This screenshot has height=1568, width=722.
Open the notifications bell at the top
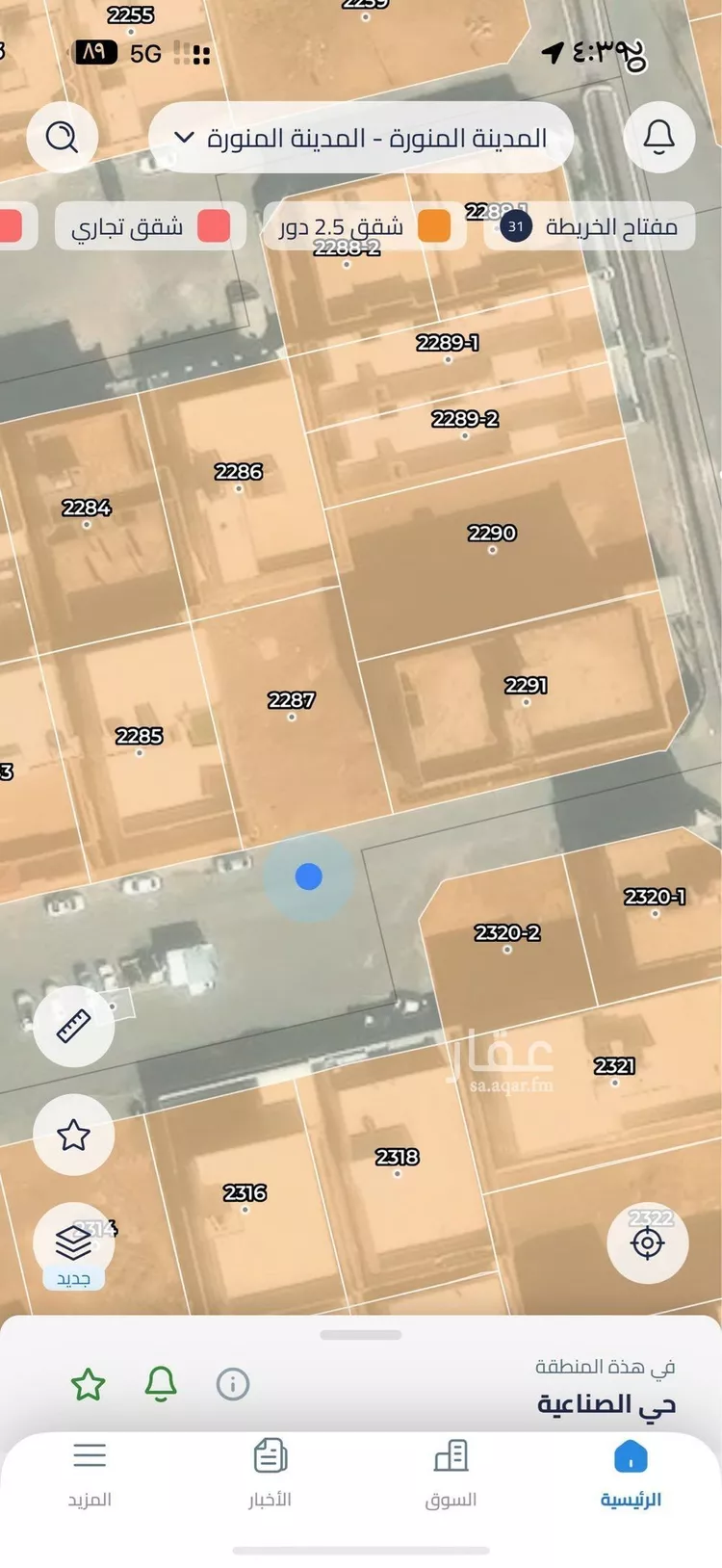point(658,138)
